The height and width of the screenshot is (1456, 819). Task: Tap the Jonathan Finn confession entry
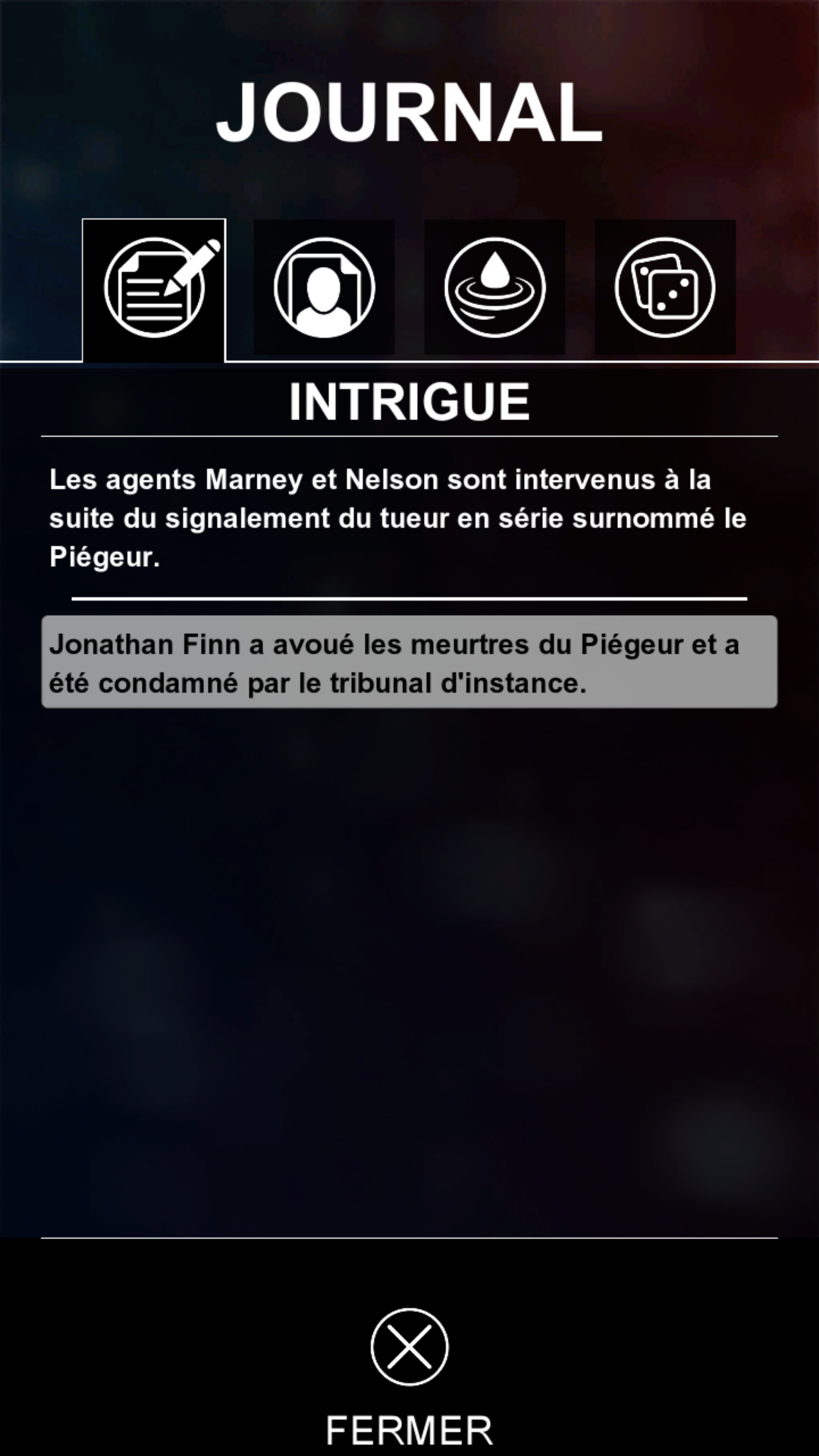pyautogui.click(x=409, y=662)
